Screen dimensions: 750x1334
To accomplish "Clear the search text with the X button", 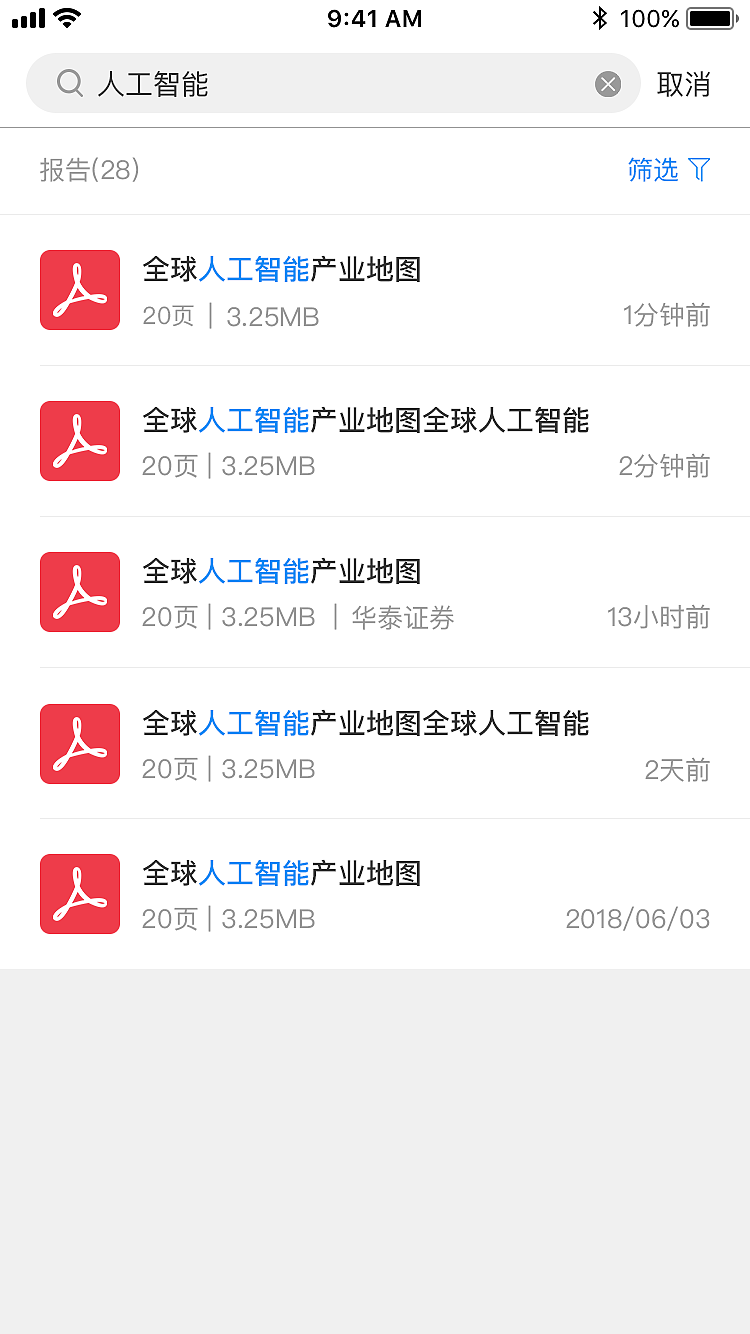I will pos(608,84).
